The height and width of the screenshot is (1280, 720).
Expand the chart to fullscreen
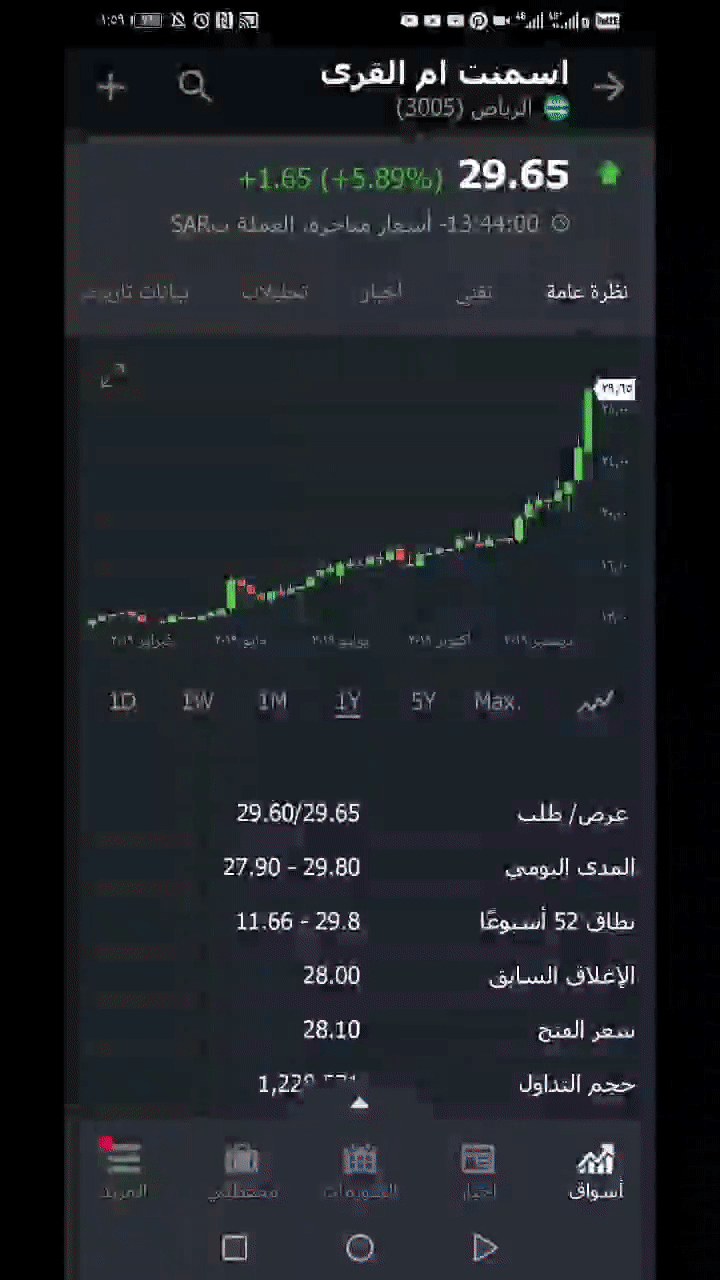point(113,377)
